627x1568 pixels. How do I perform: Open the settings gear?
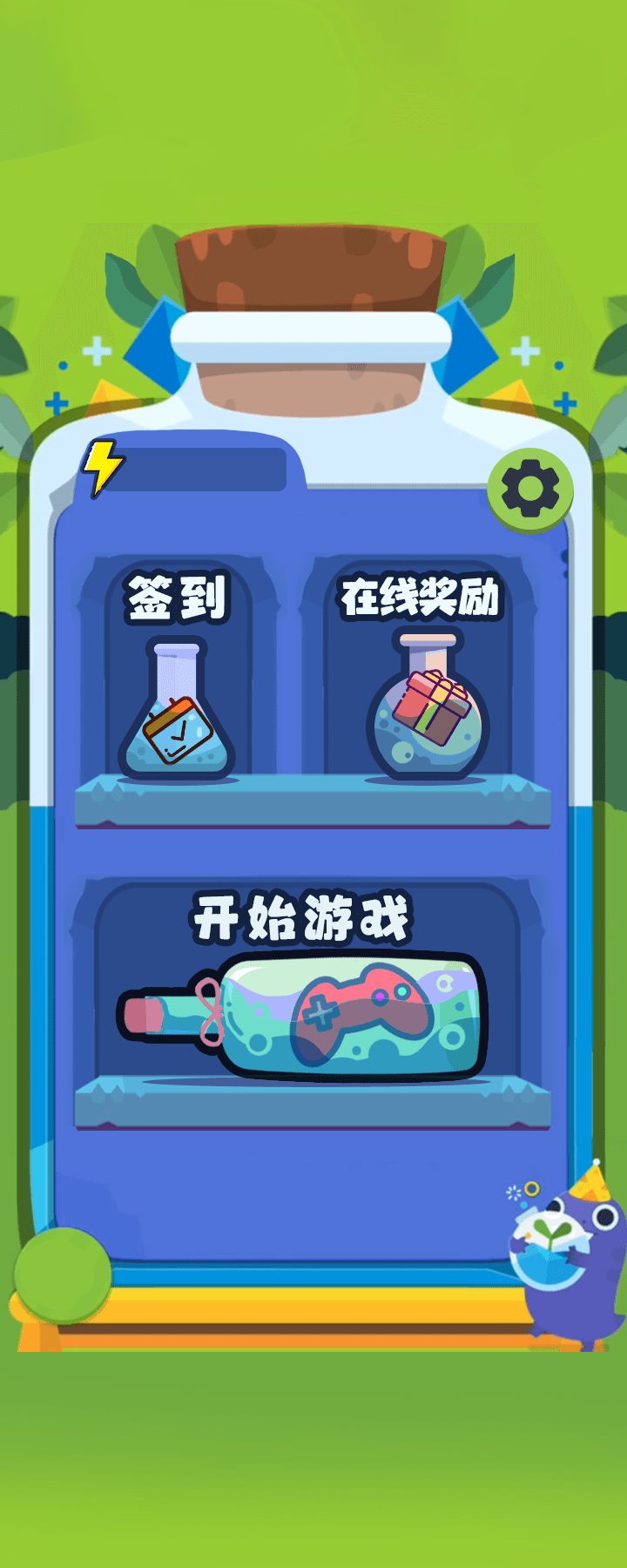[530, 490]
